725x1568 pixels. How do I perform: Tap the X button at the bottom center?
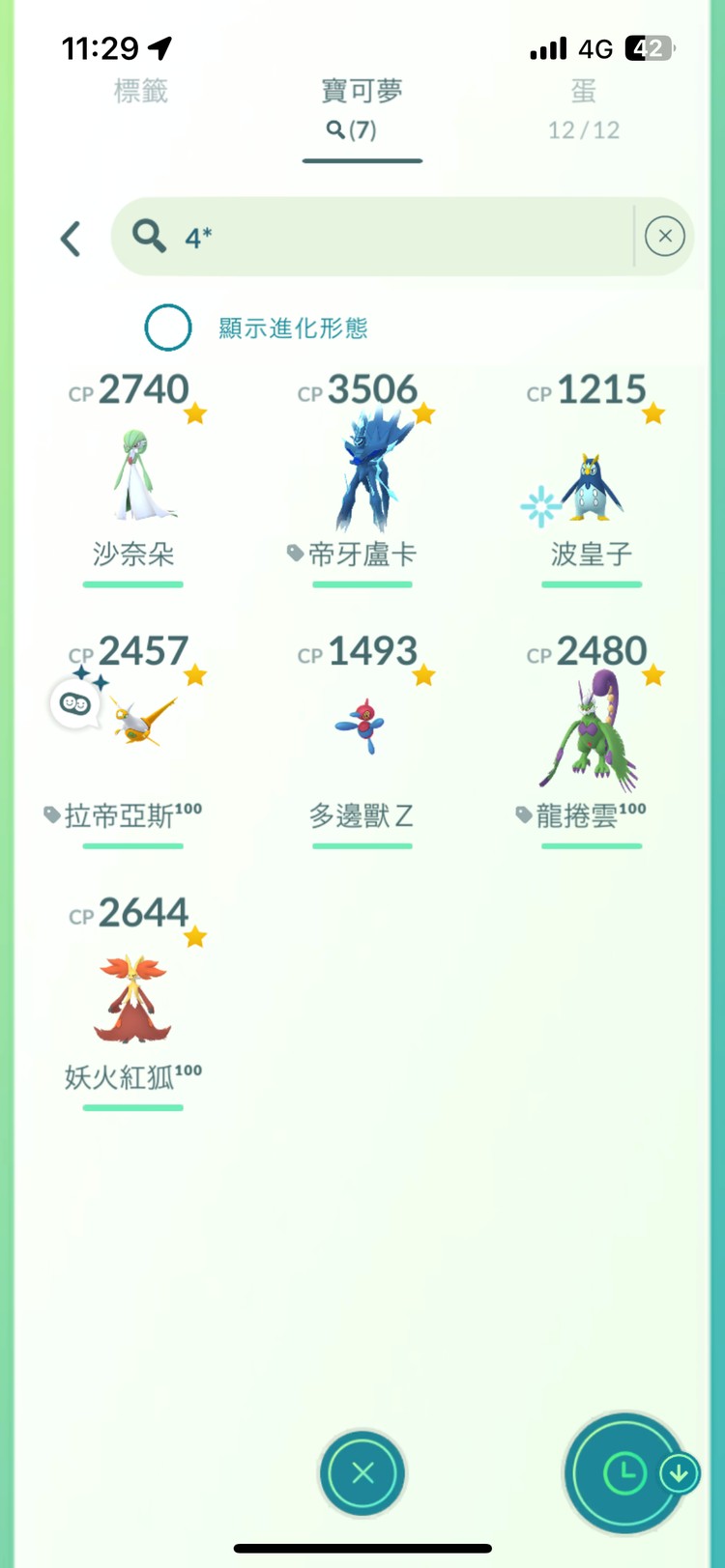(x=362, y=1471)
